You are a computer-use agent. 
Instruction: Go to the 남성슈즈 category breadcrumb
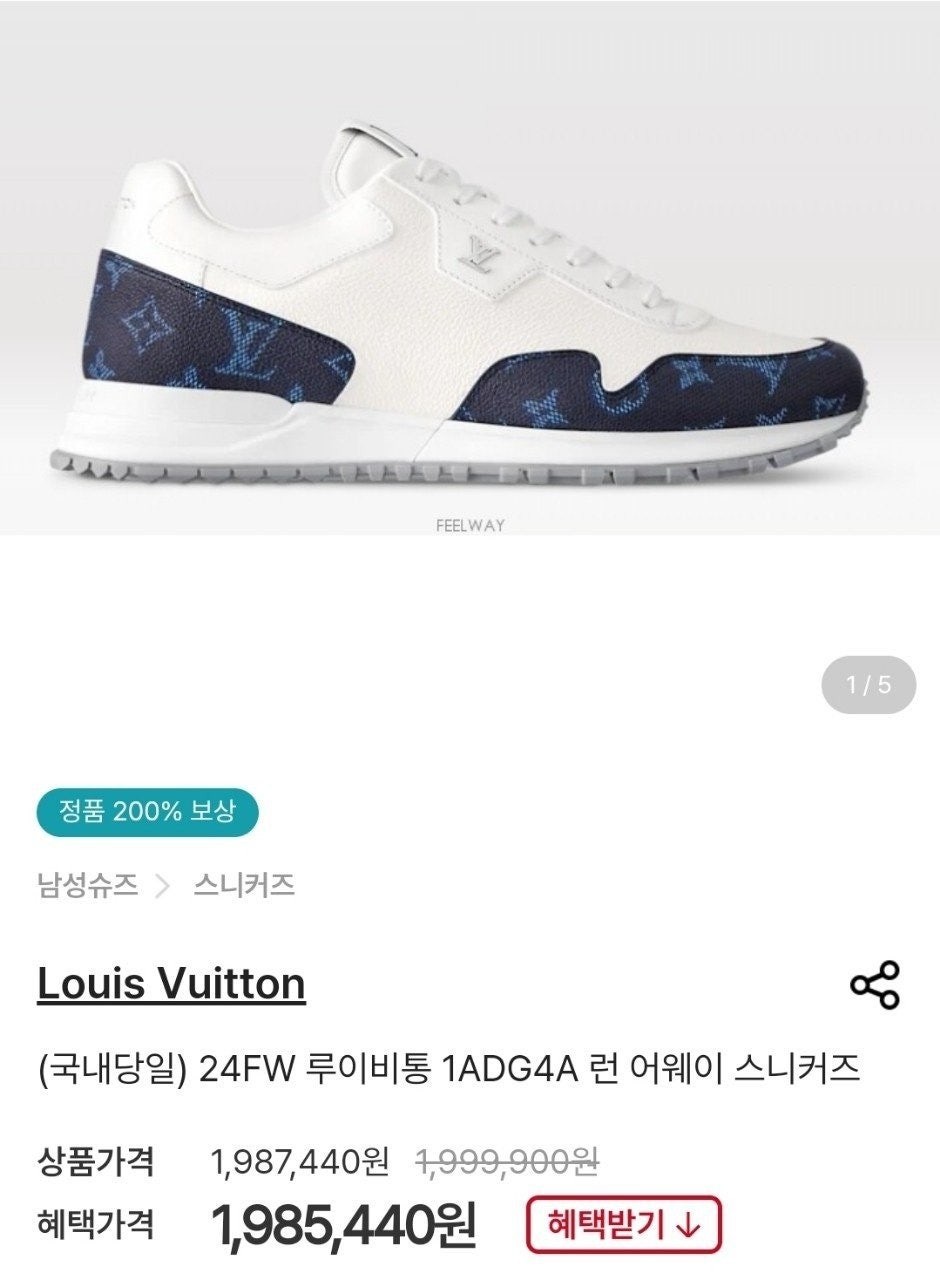[x=88, y=885]
